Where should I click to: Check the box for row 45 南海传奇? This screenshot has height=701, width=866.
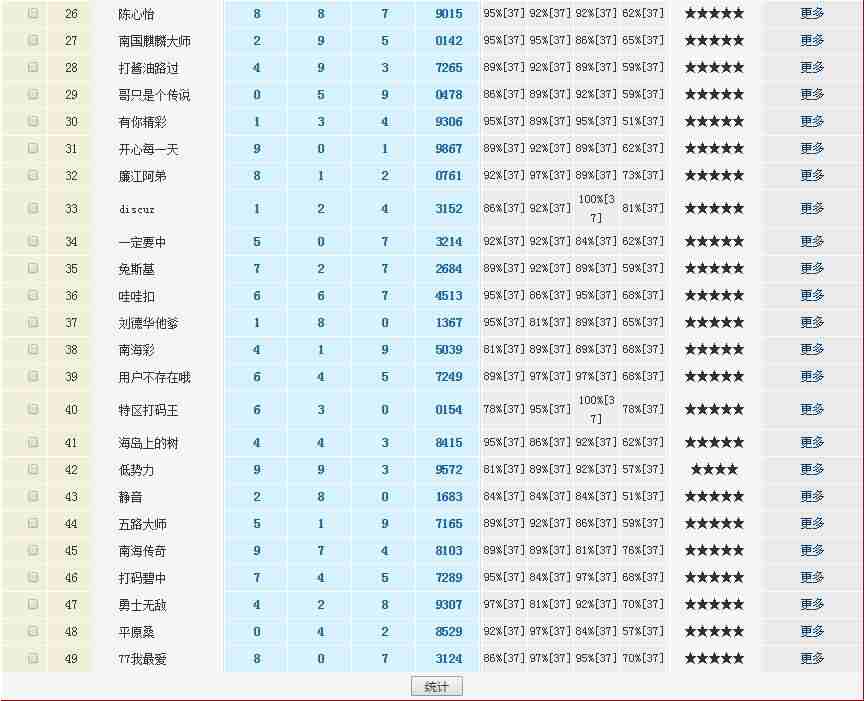pos(33,551)
